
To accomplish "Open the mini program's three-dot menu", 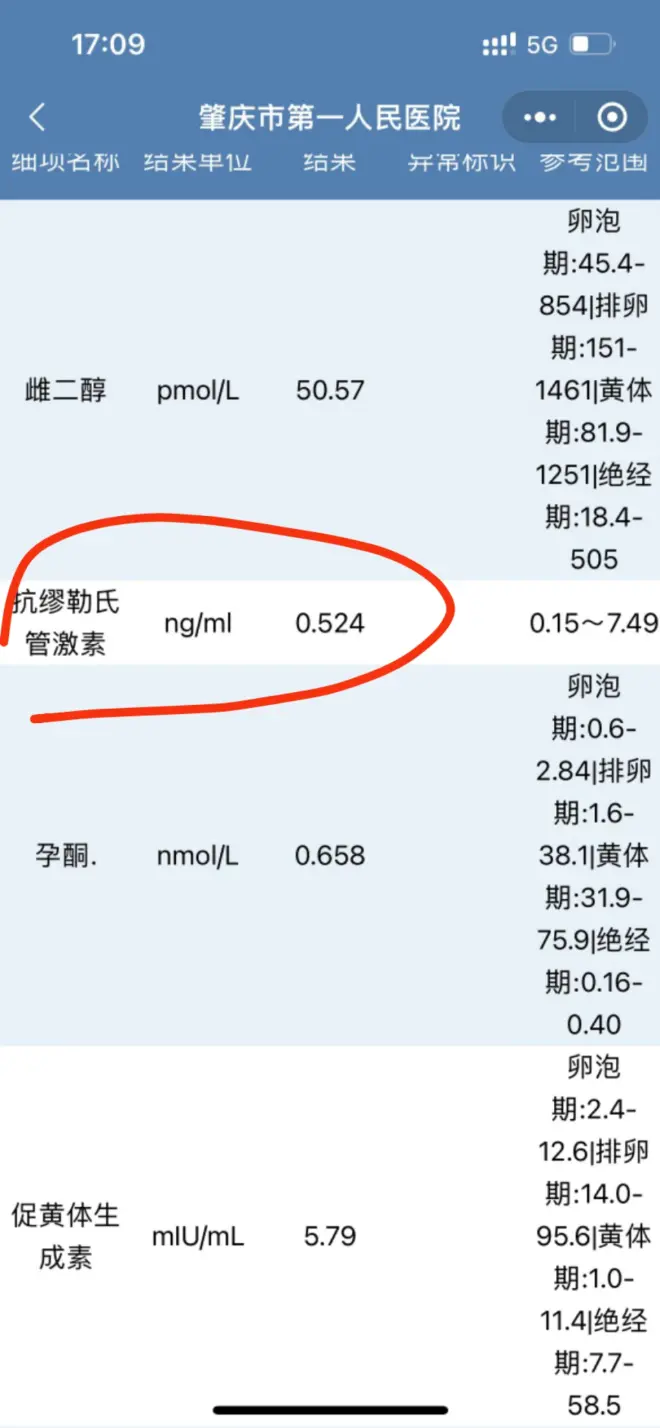I will tap(540, 118).
